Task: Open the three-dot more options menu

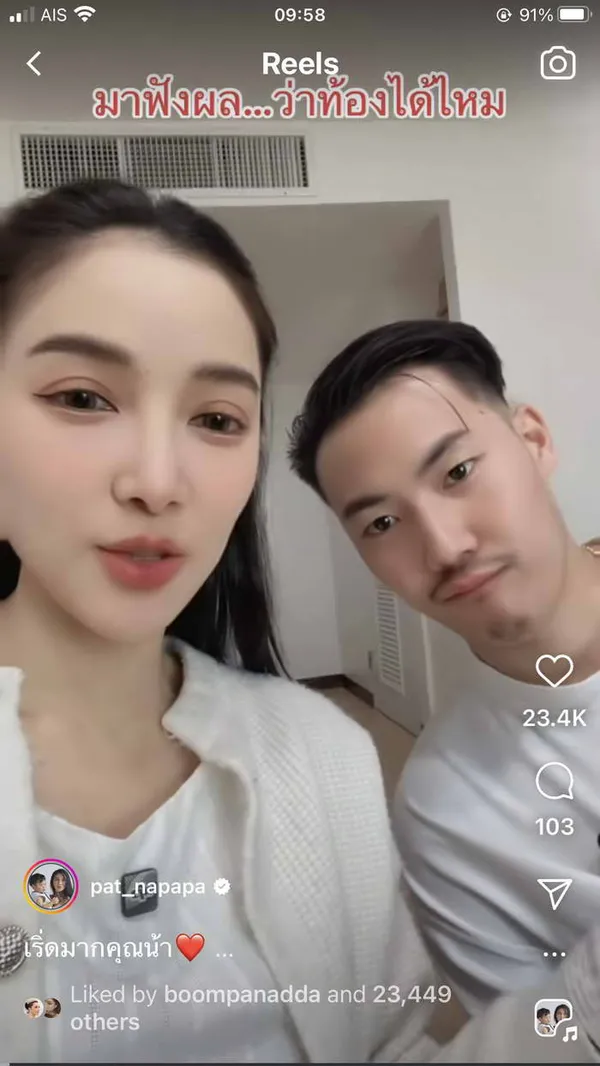Action: tap(554, 955)
